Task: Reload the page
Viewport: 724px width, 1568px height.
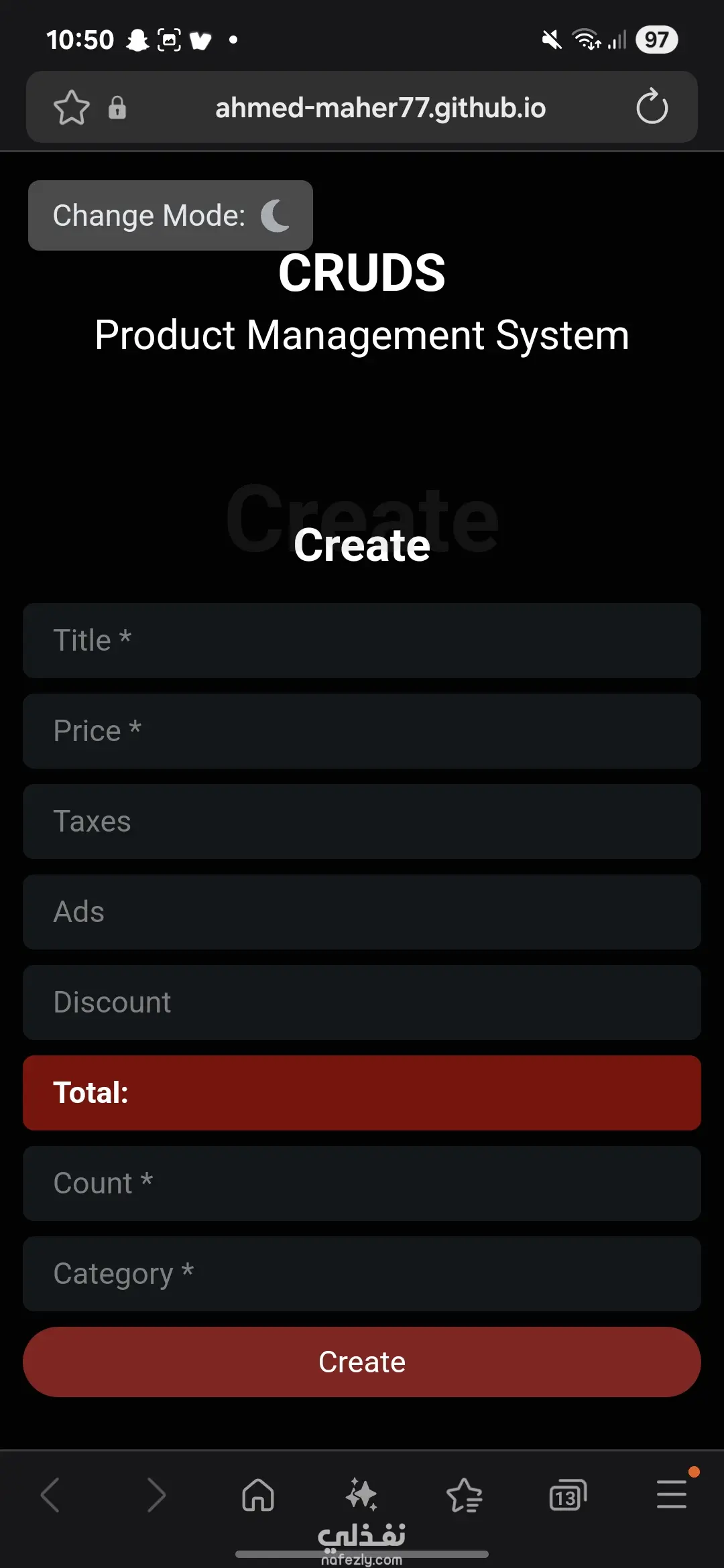Action: 652,107
